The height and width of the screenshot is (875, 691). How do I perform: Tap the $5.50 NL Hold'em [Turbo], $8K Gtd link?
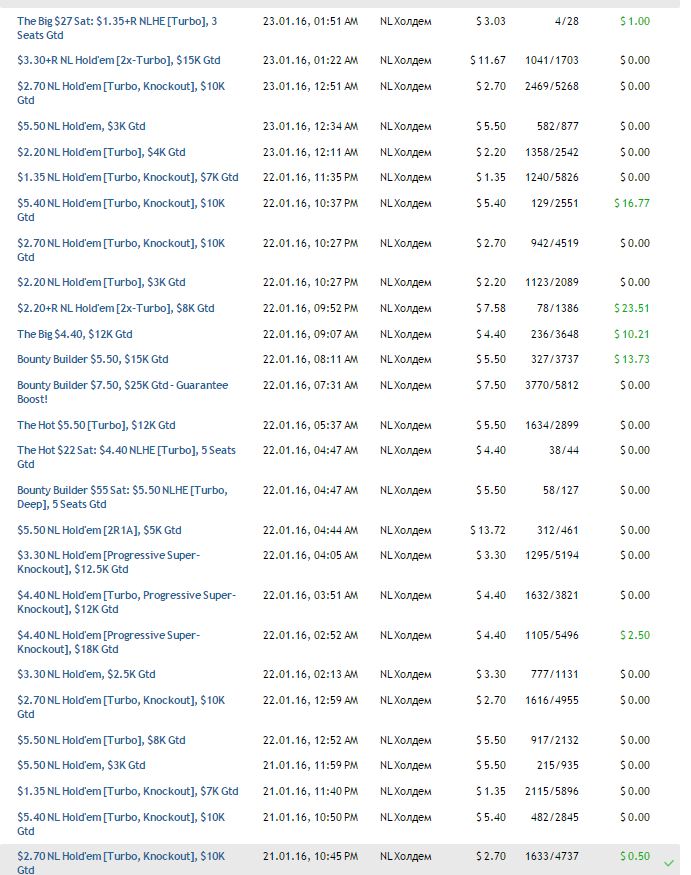pyautogui.click(x=101, y=741)
